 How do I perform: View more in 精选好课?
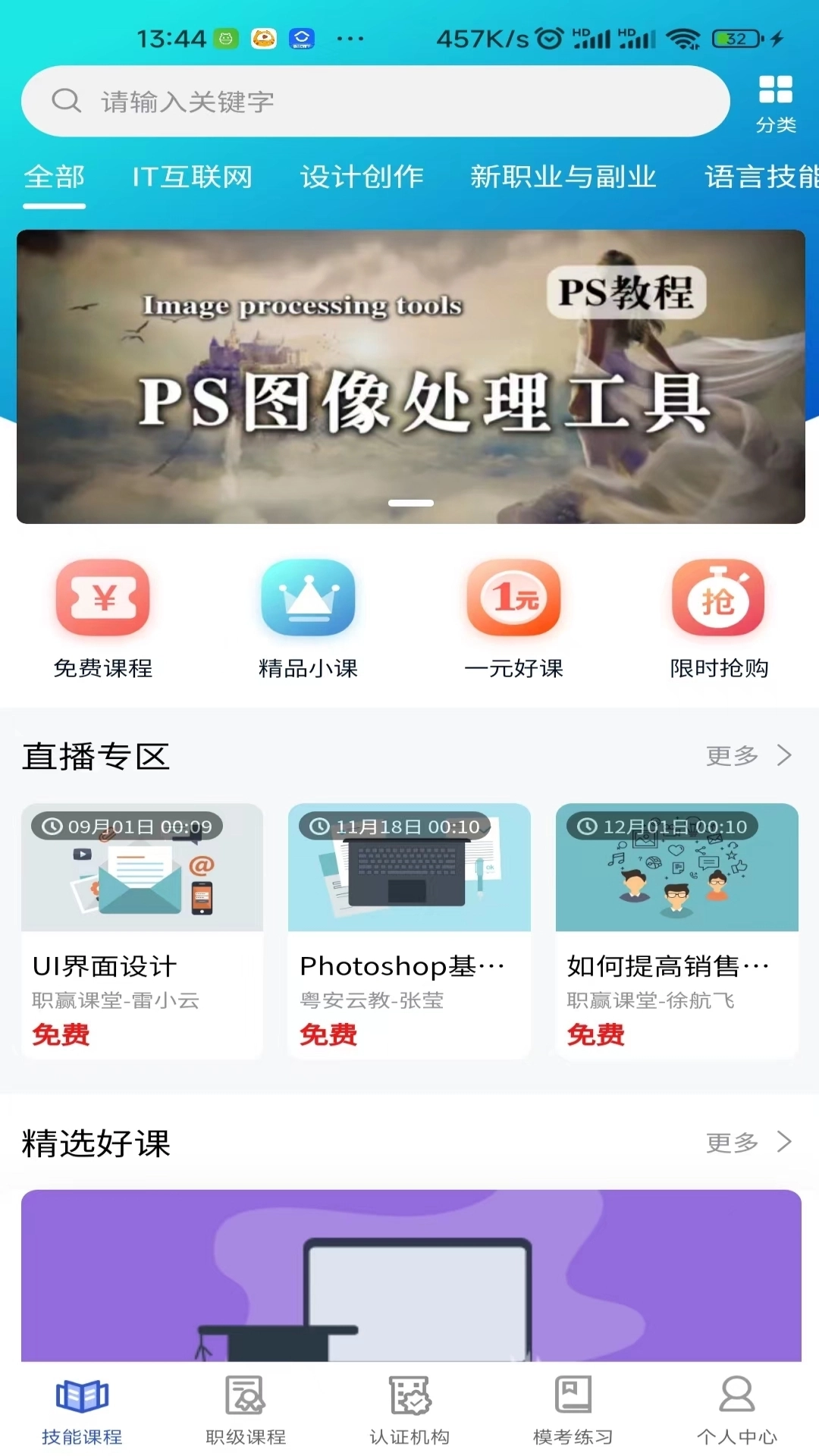(x=748, y=1142)
